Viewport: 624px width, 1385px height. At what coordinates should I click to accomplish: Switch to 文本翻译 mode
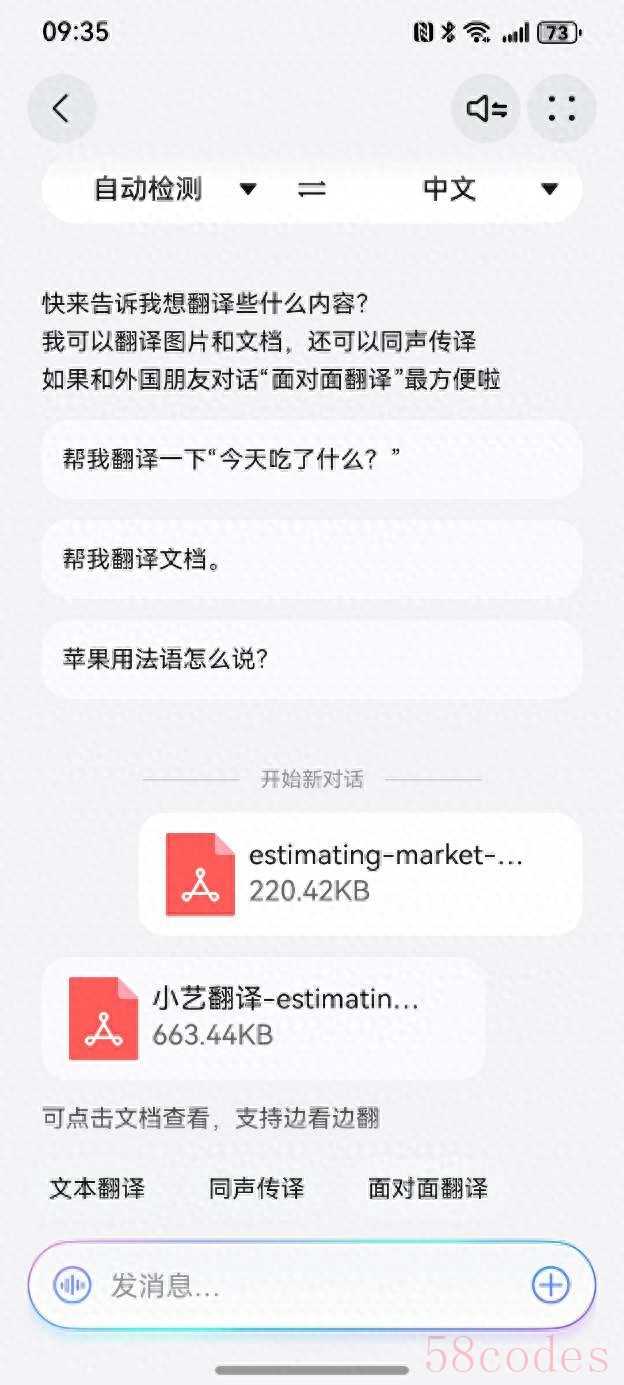pos(97,1188)
